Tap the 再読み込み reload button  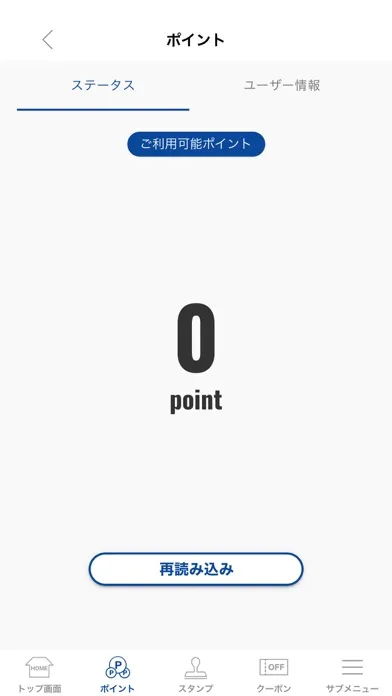(196, 569)
